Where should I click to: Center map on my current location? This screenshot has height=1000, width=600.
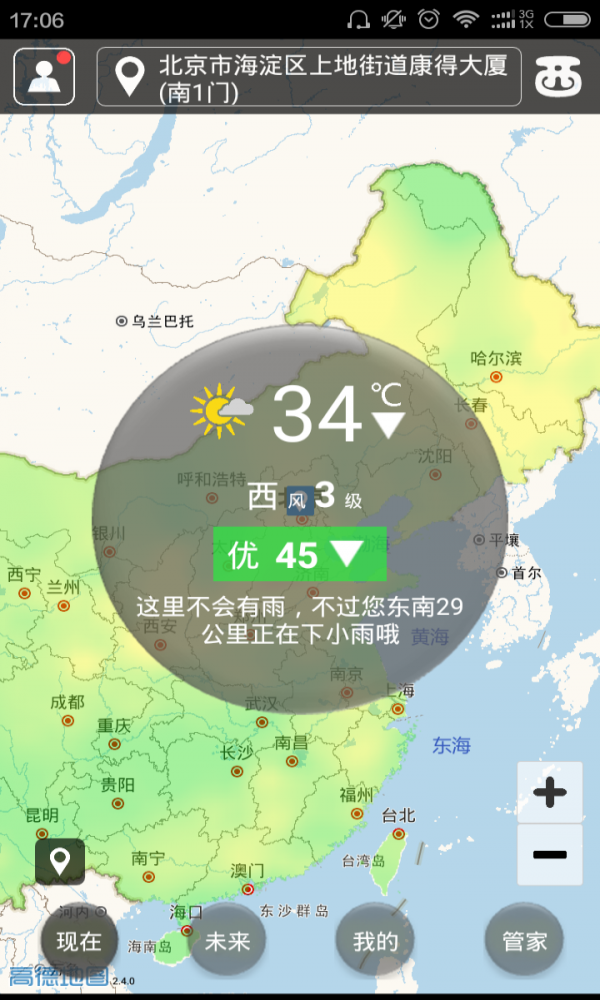click(x=60, y=861)
